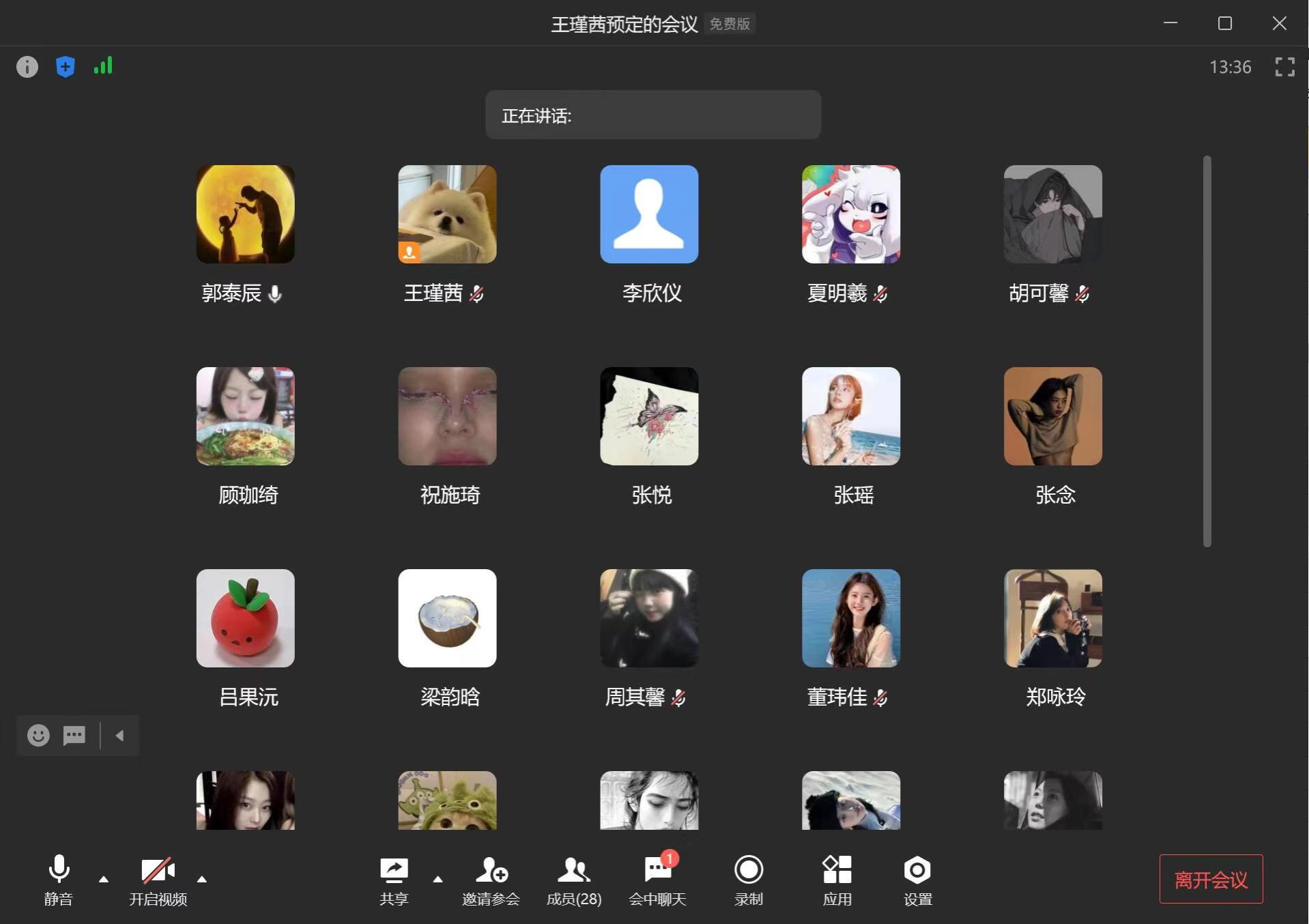
Task: Open 邀请参会 to invite participants
Action: pyautogui.click(x=491, y=879)
